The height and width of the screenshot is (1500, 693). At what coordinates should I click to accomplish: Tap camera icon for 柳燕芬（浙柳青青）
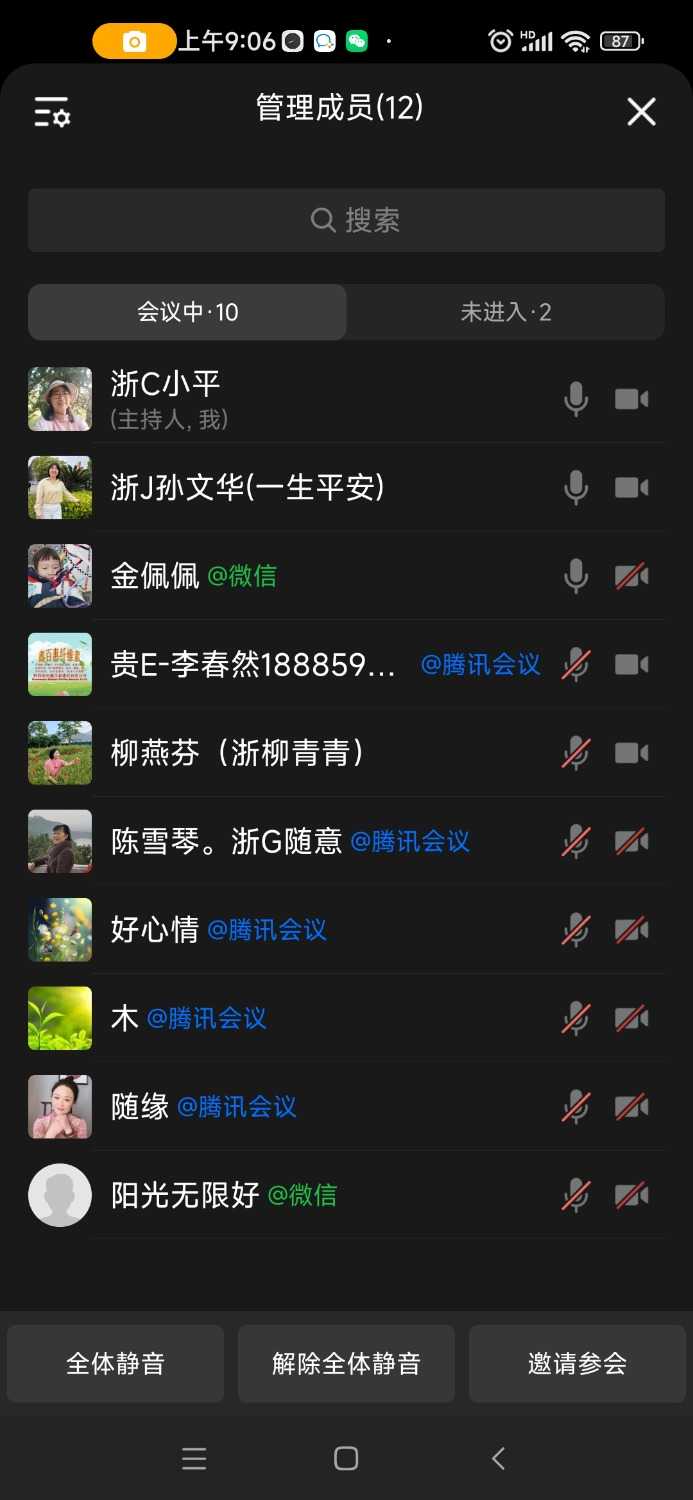631,753
